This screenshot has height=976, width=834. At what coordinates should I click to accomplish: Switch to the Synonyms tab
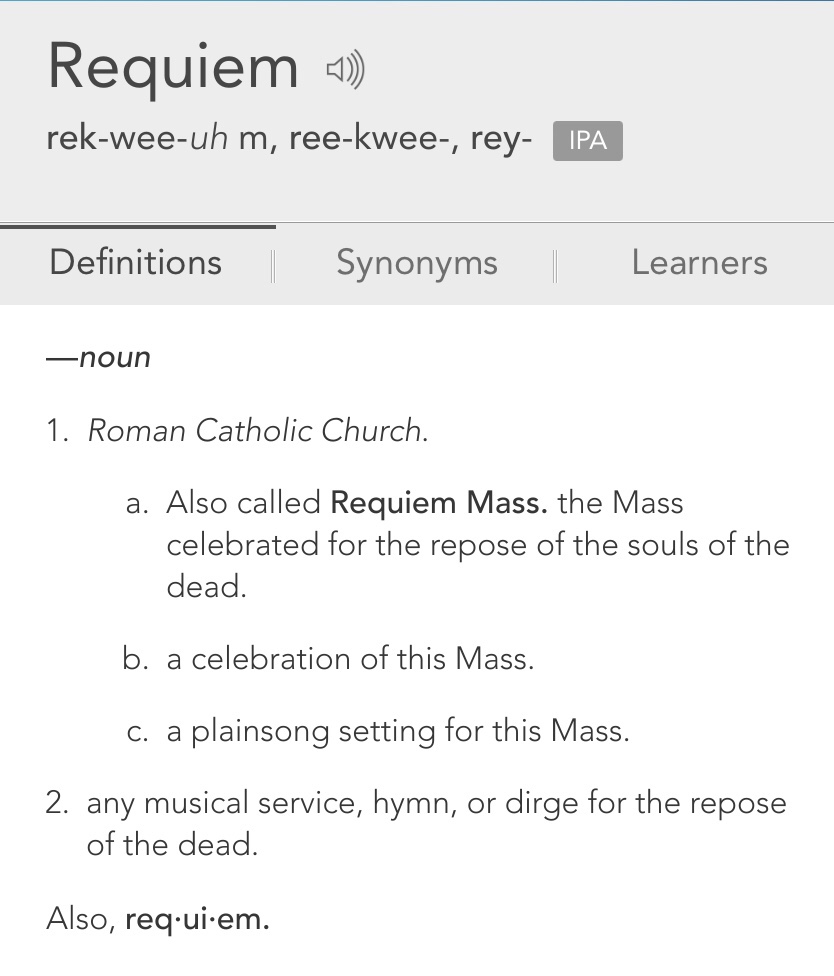click(416, 263)
